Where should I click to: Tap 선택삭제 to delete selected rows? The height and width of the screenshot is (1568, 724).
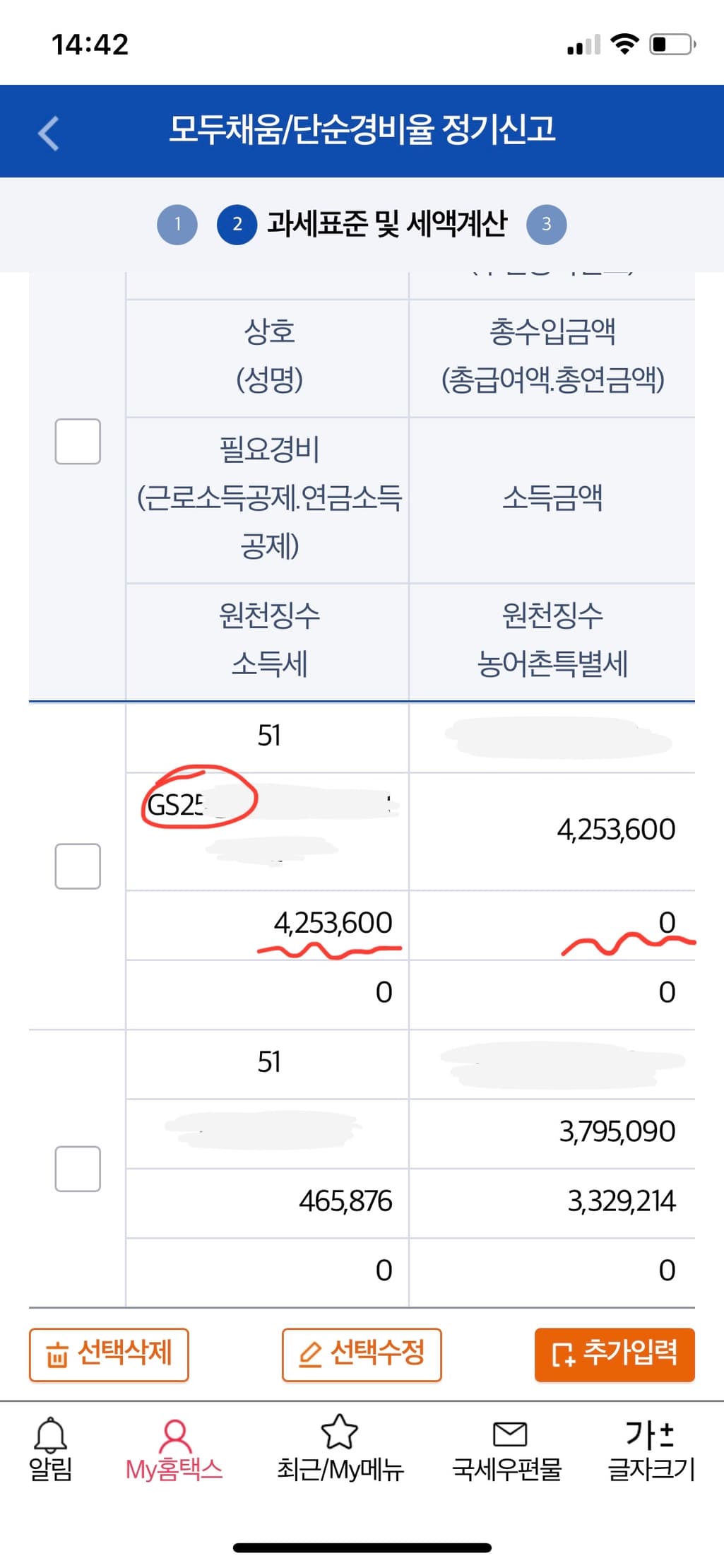tap(109, 1354)
